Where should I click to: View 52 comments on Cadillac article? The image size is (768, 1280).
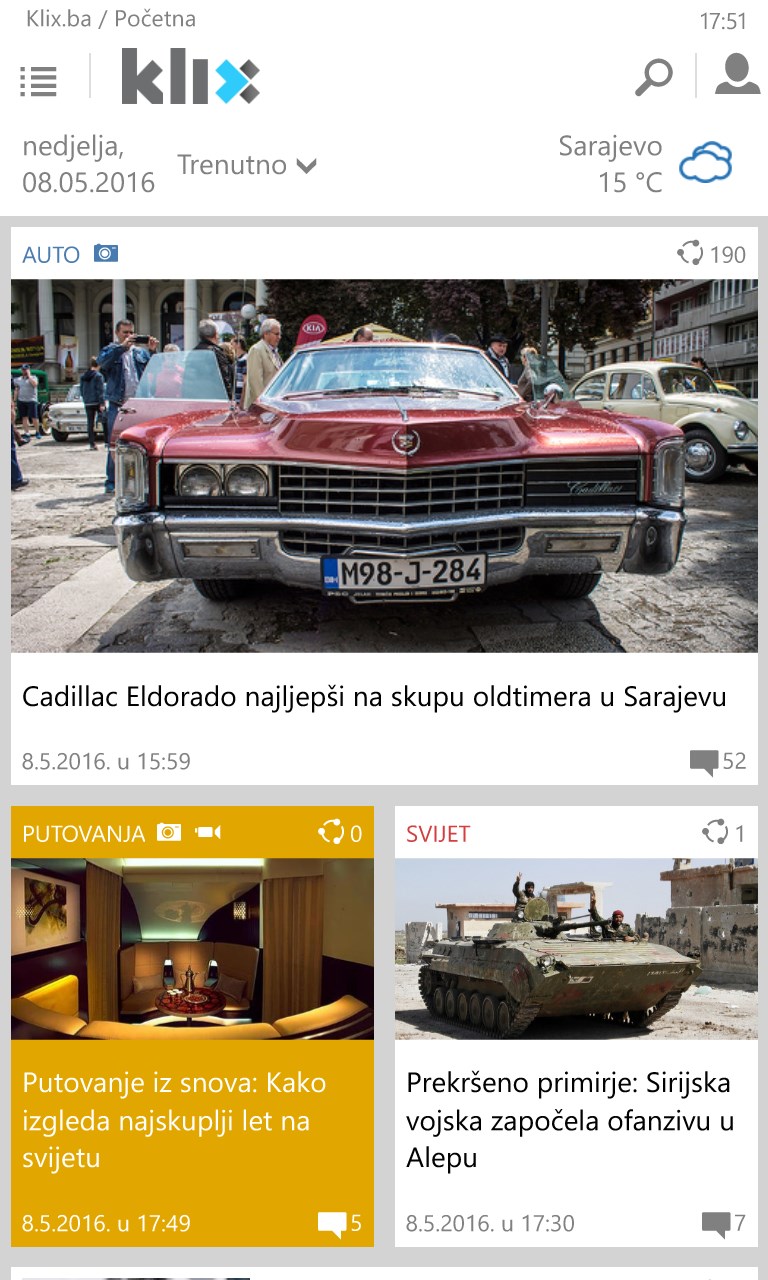click(x=718, y=762)
